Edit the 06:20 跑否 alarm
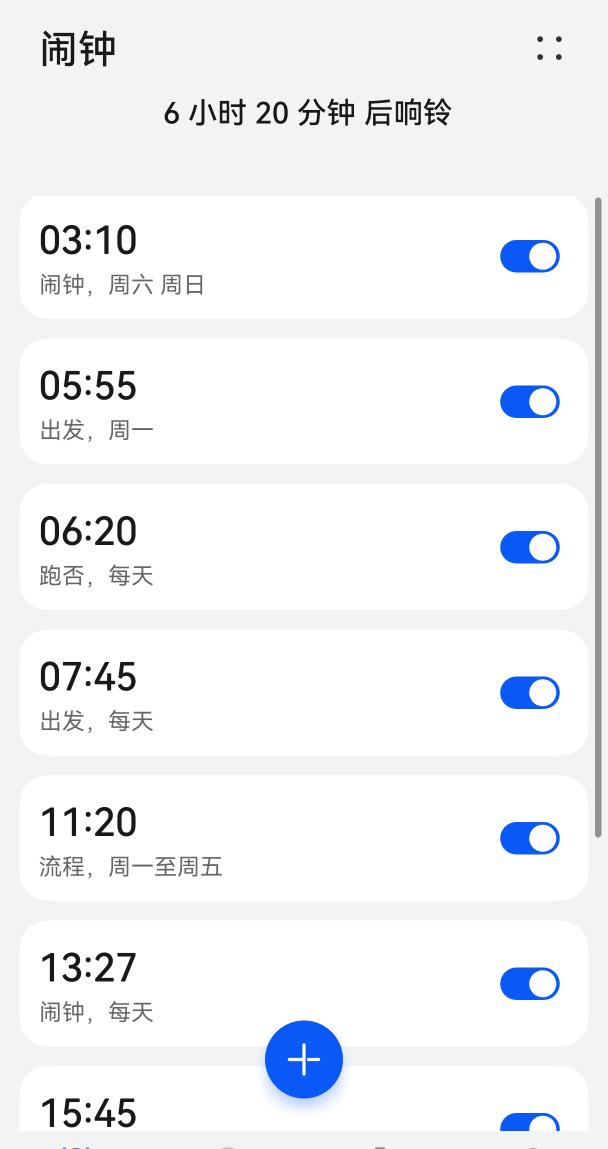Viewport: 608px width, 1149px height. point(304,547)
